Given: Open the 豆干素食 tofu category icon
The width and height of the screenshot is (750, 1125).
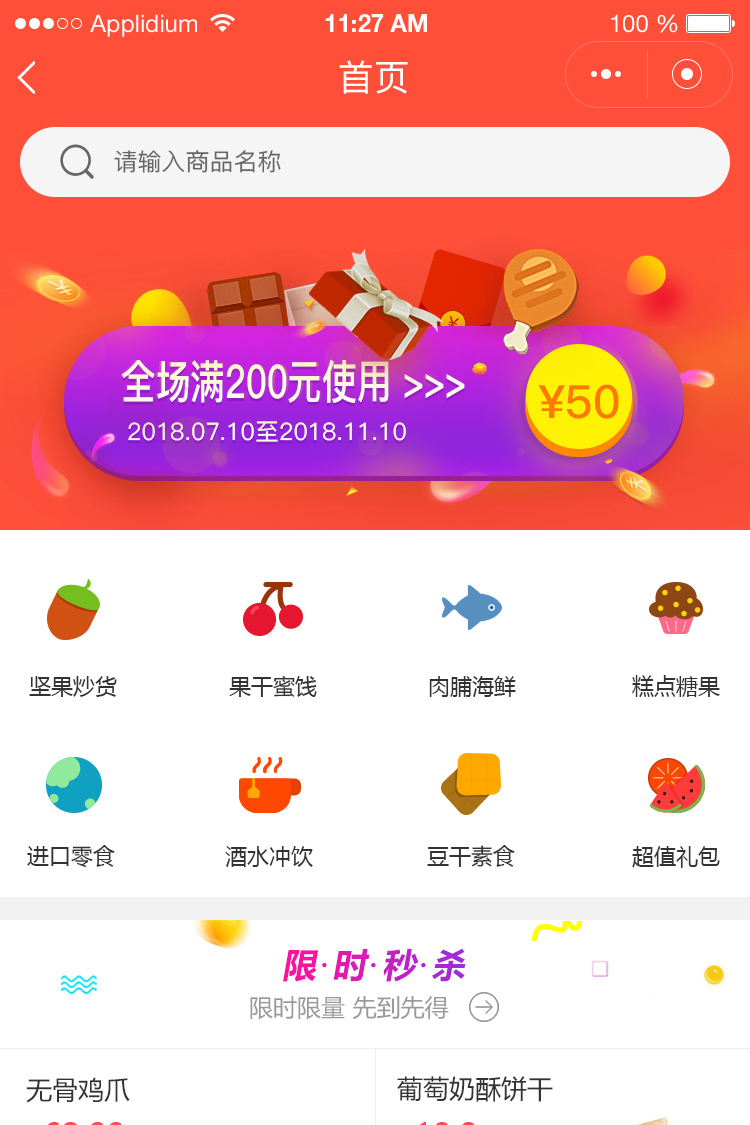Looking at the screenshot, I should [x=471, y=784].
